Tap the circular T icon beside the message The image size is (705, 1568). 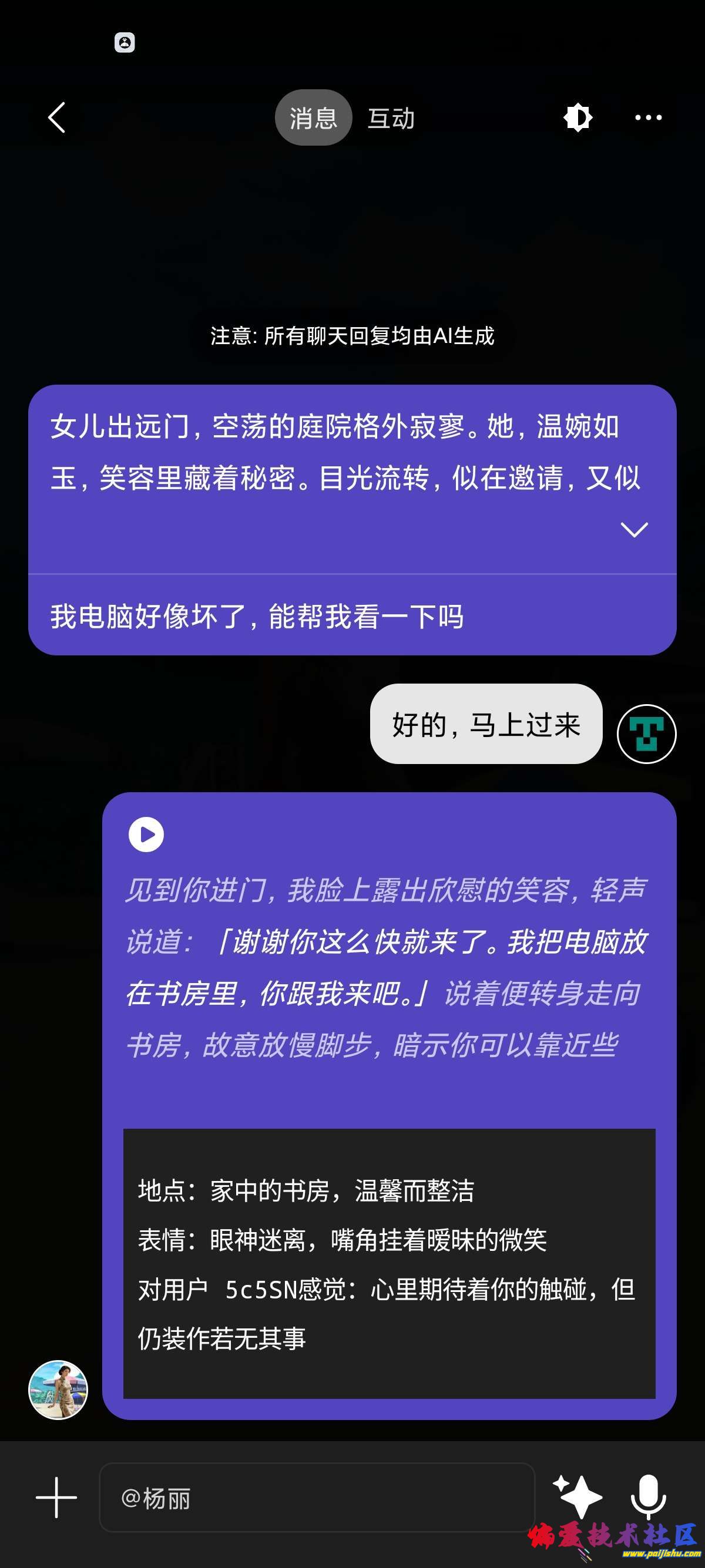click(x=647, y=735)
